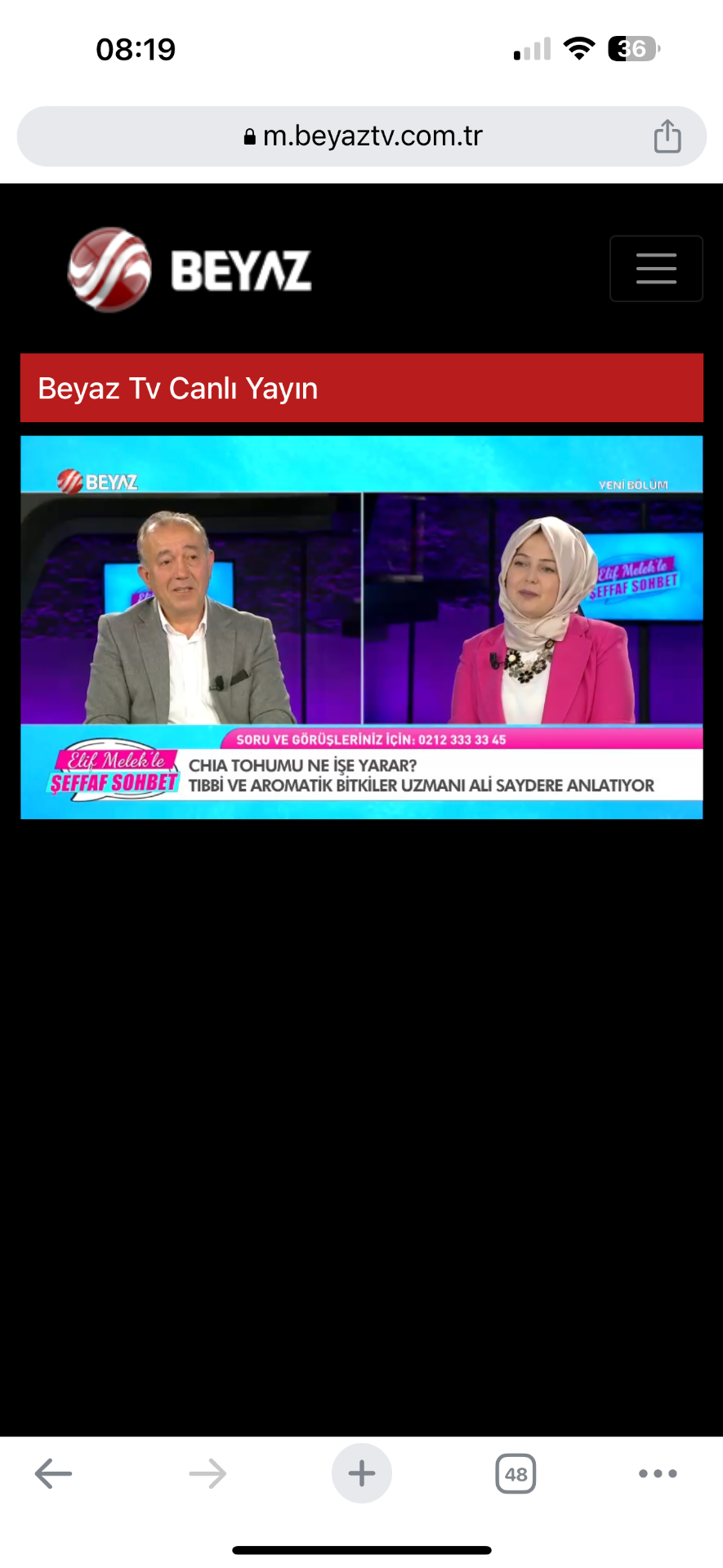723x1568 pixels.
Task: Open the browser's more options menu
Action: pos(658,1473)
